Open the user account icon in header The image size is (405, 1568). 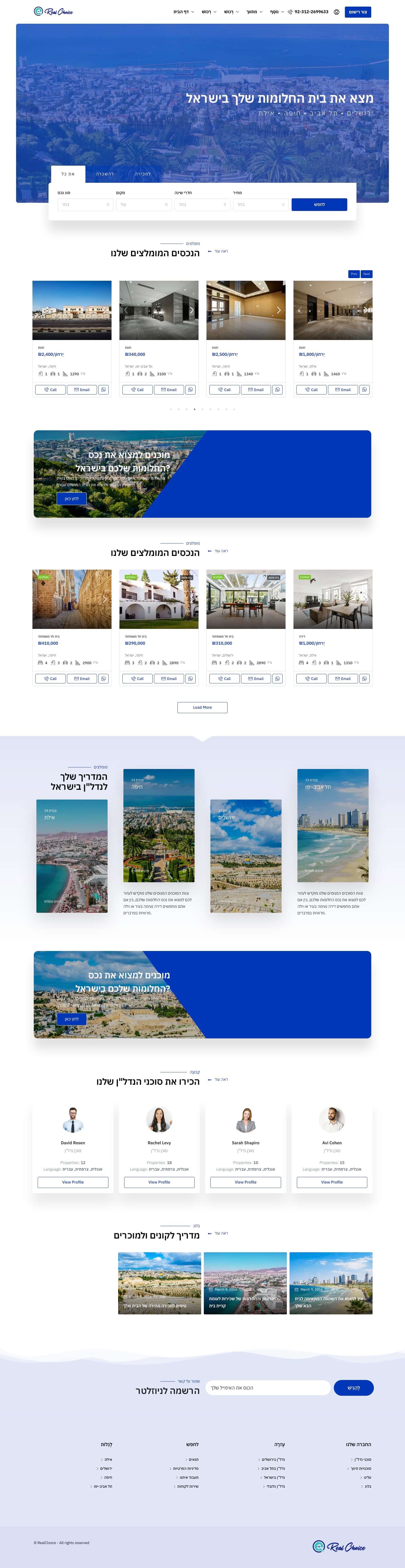[x=336, y=12]
